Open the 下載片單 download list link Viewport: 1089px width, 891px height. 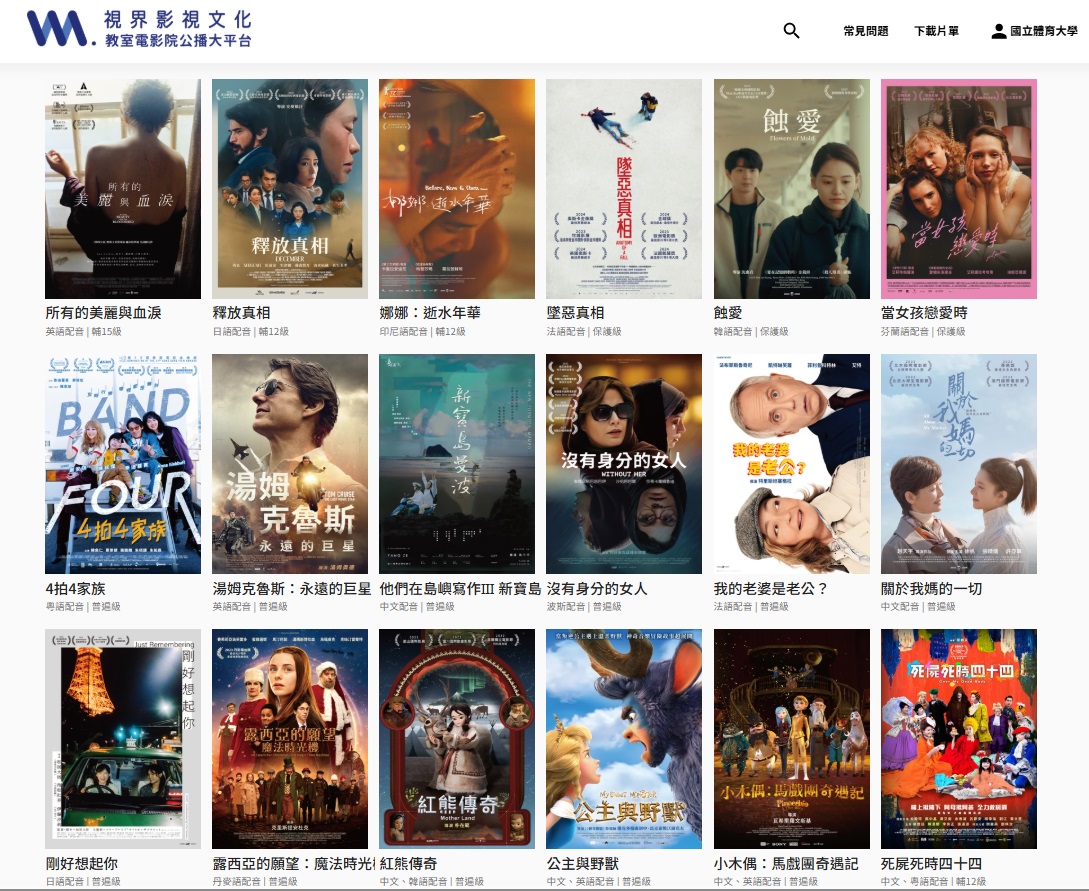(x=936, y=31)
